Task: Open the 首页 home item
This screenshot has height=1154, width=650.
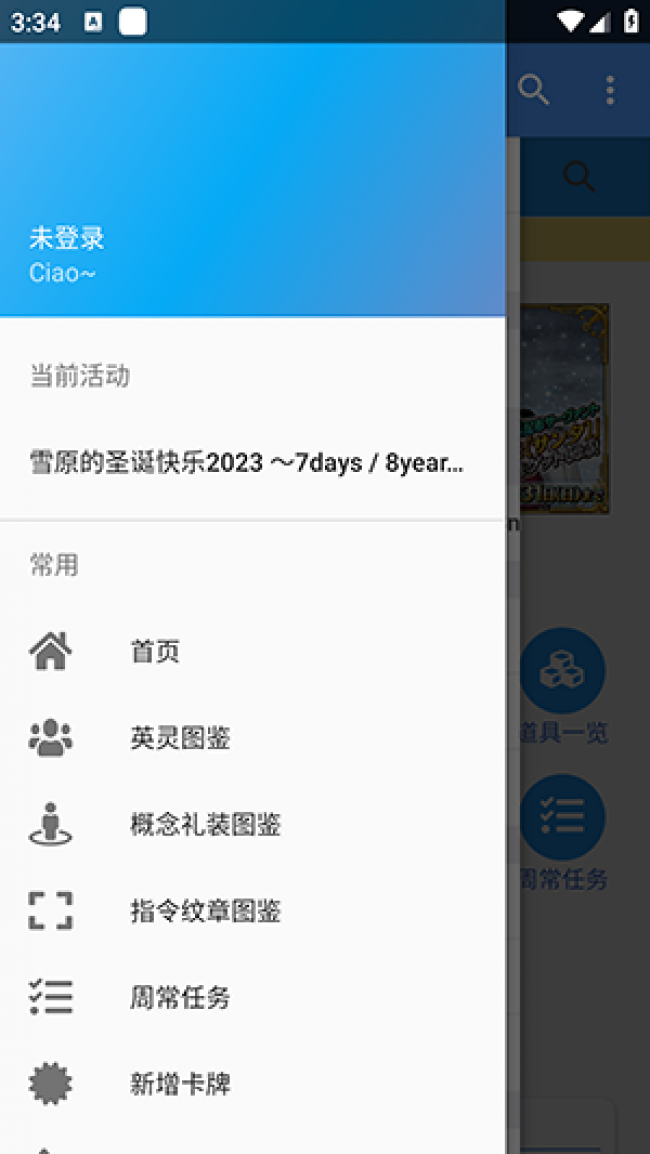Action: pos(155,652)
